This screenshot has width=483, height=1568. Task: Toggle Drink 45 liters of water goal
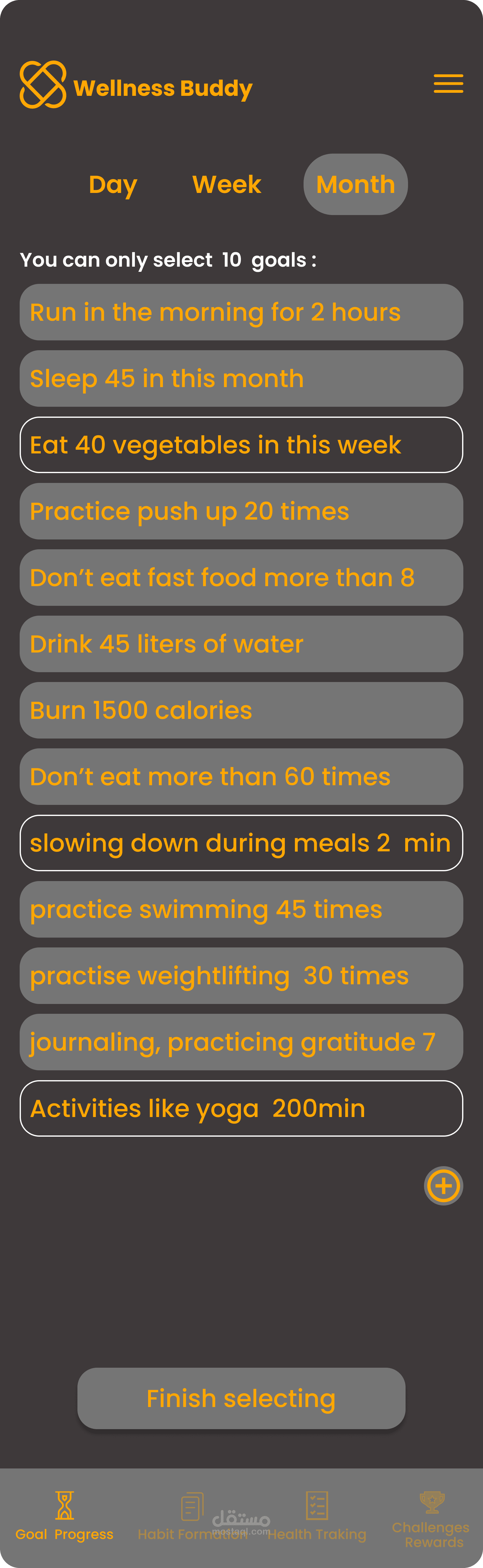coord(241,644)
